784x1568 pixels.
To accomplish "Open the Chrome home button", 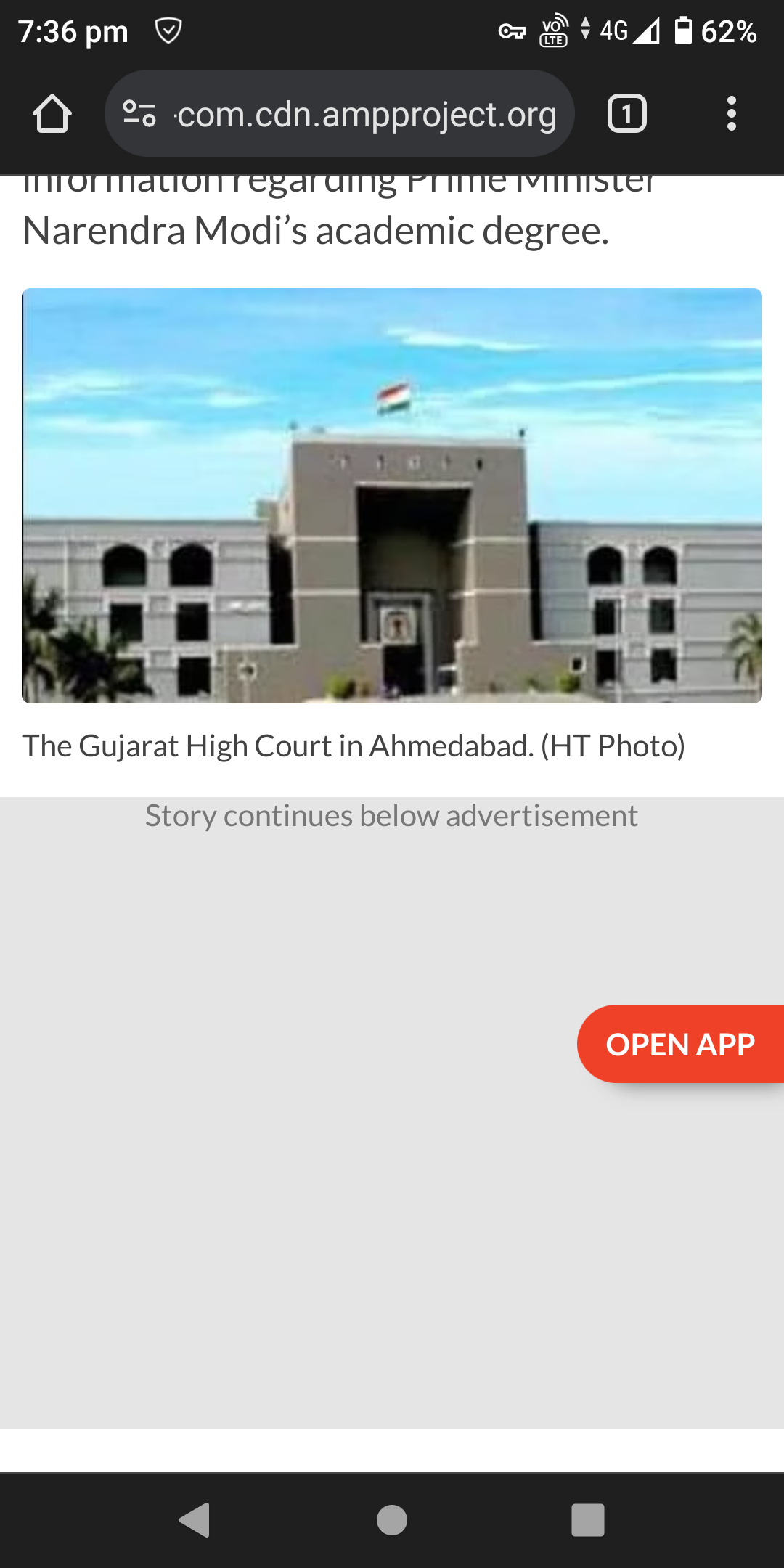I will 52,113.
